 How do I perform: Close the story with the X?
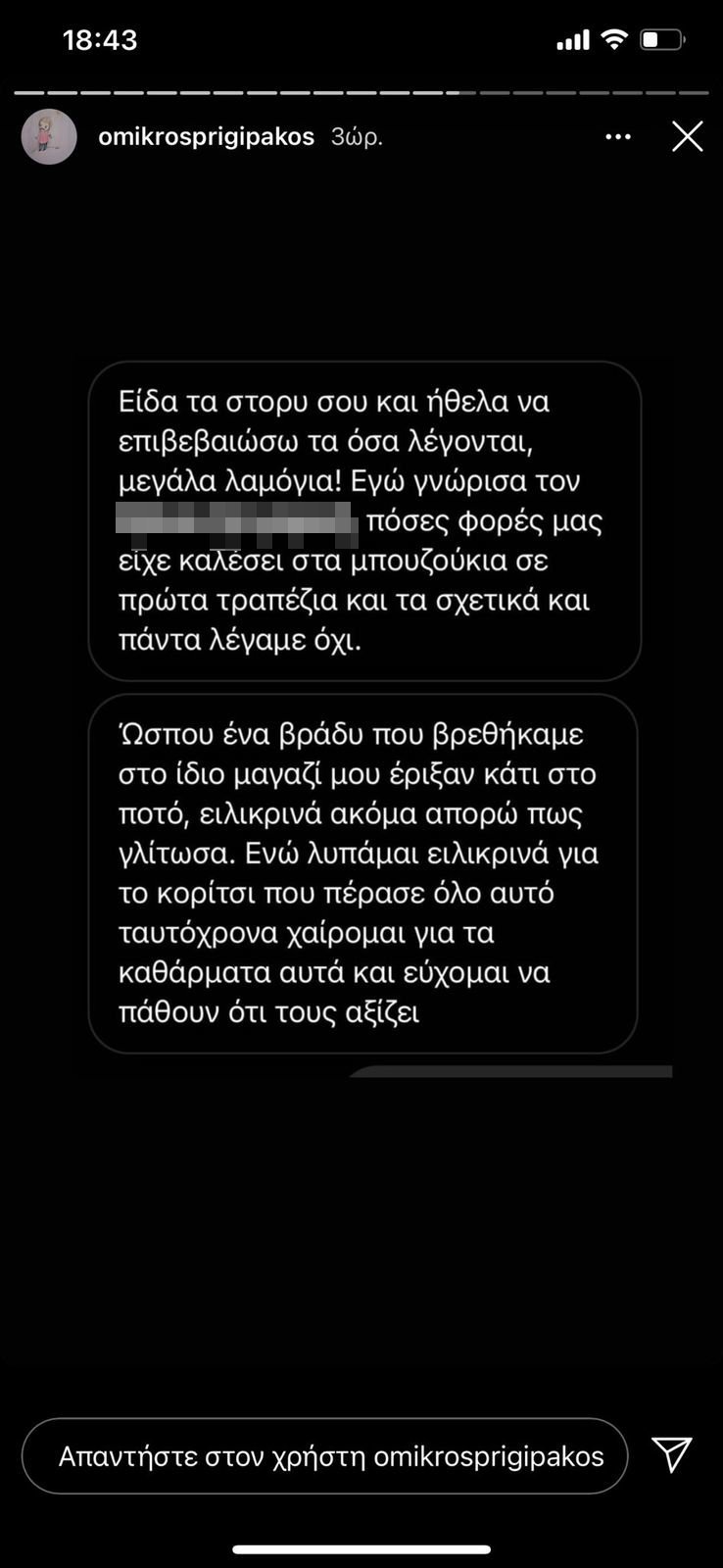pos(687,136)
